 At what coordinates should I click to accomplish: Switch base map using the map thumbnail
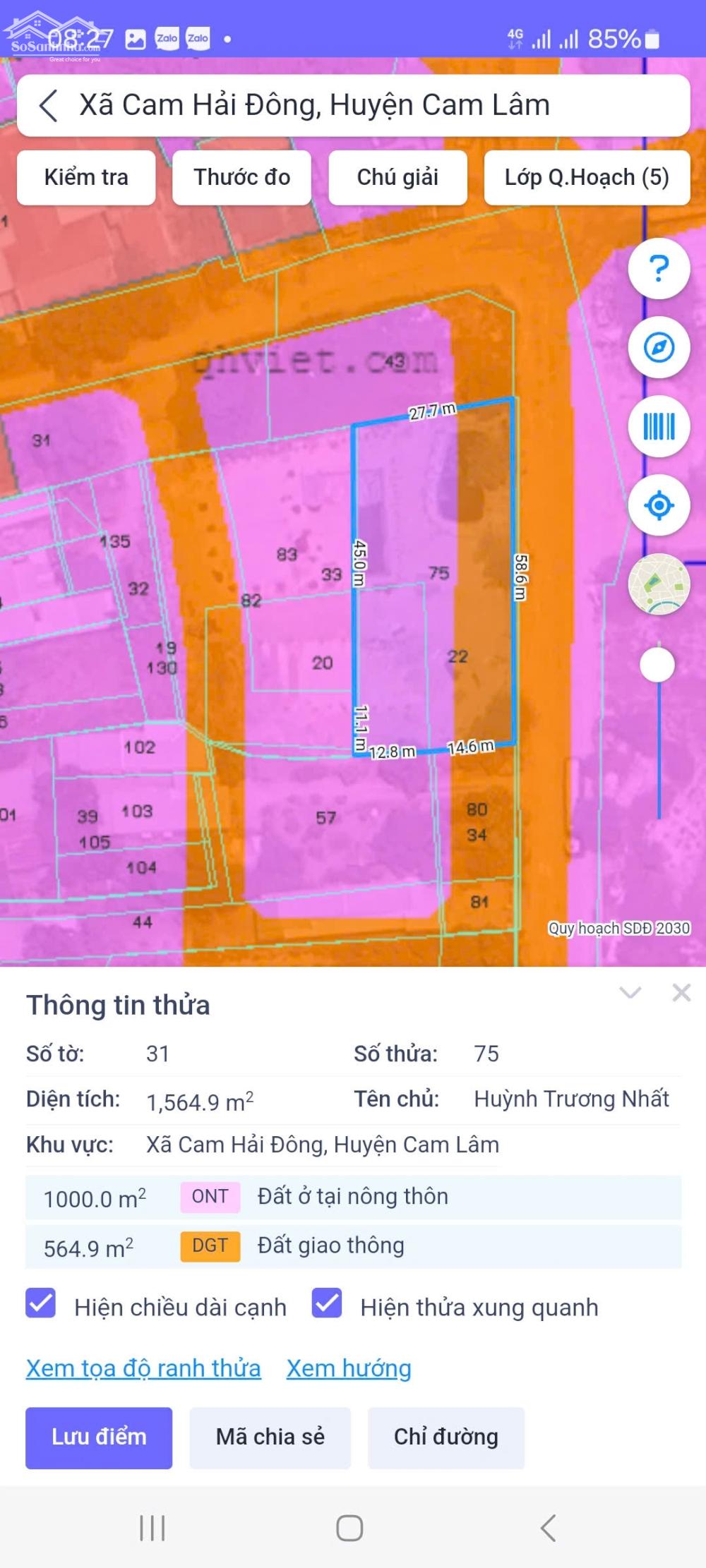pos(659,584)
